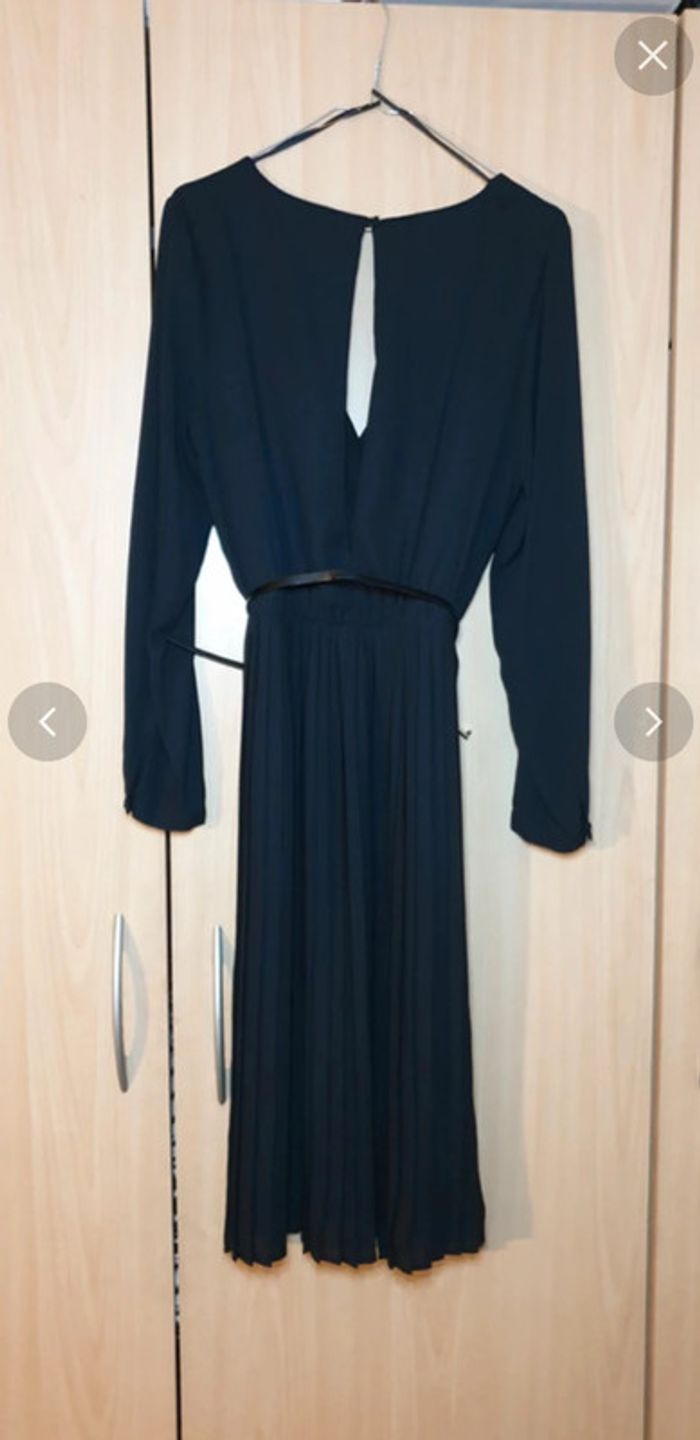
Task: Show the next photo
Action: click(652, 721)
